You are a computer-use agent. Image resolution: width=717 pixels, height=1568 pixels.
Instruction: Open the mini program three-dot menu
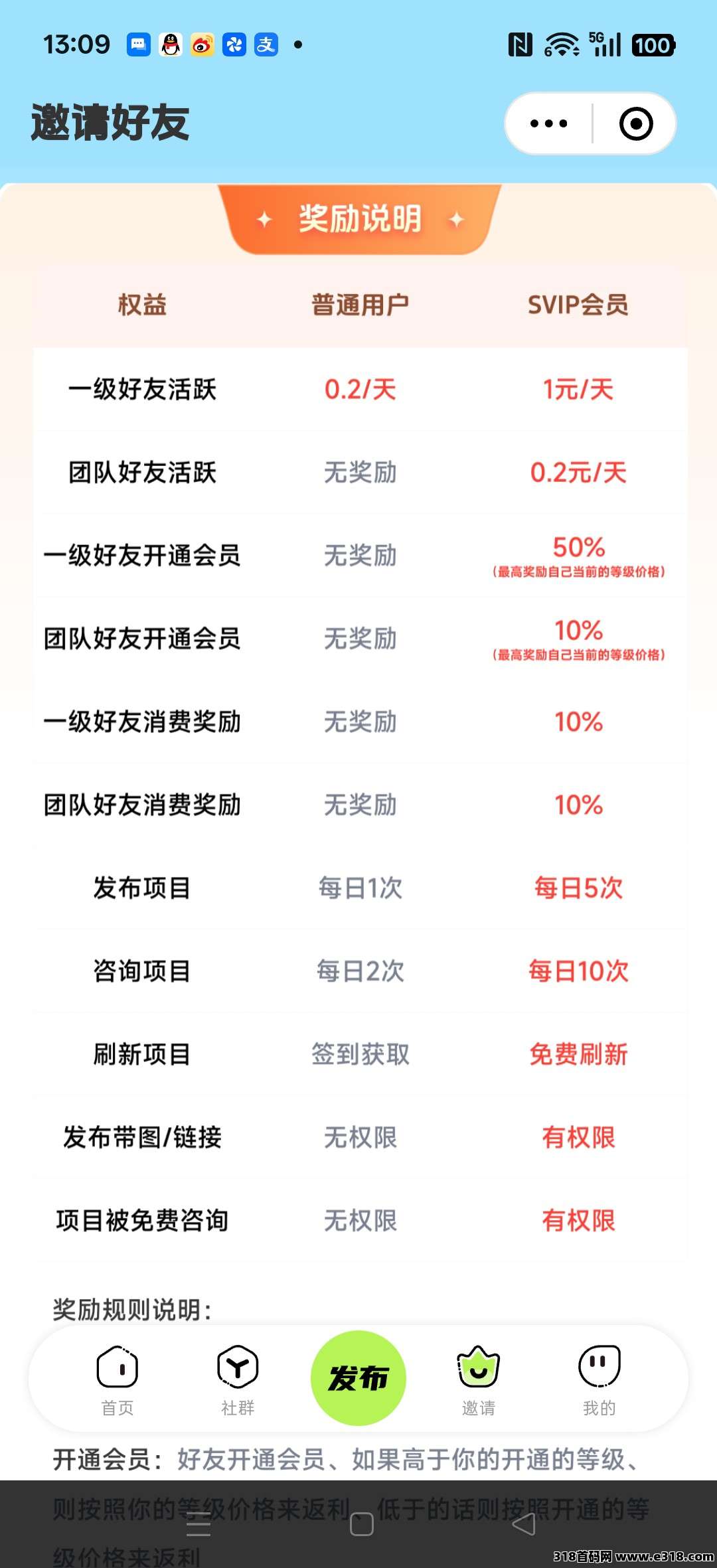click(x=548, y=123)
